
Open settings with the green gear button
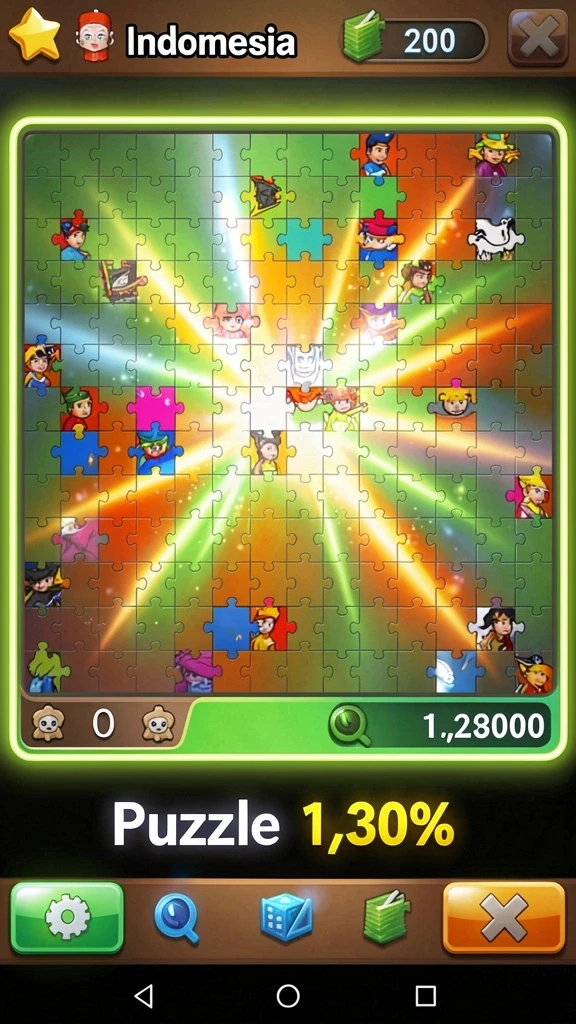67,918
